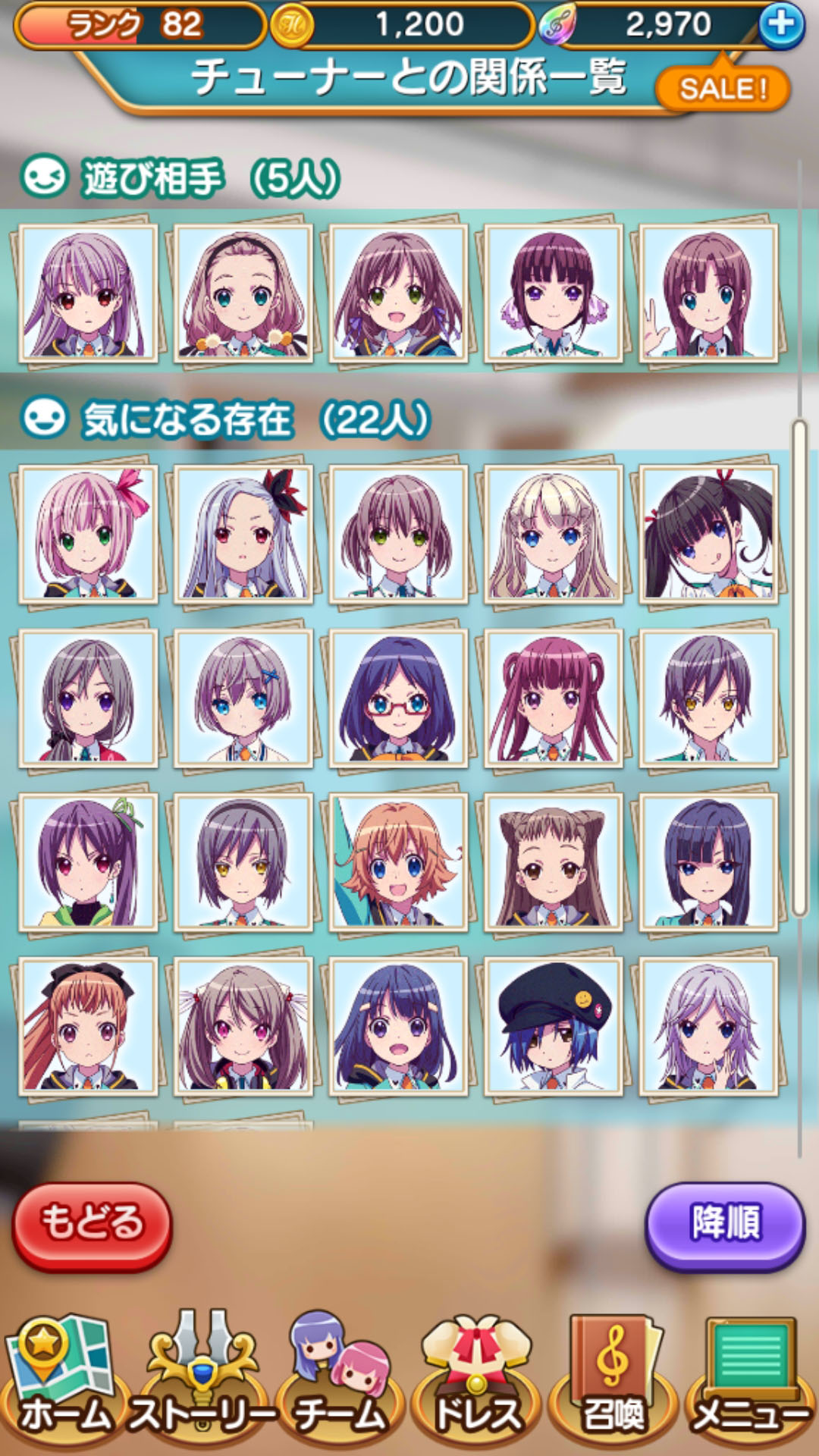Select the orange-haired blue-eyed girl portrait
Screen dimensions: 819x1456
click(x=398, y=862)
